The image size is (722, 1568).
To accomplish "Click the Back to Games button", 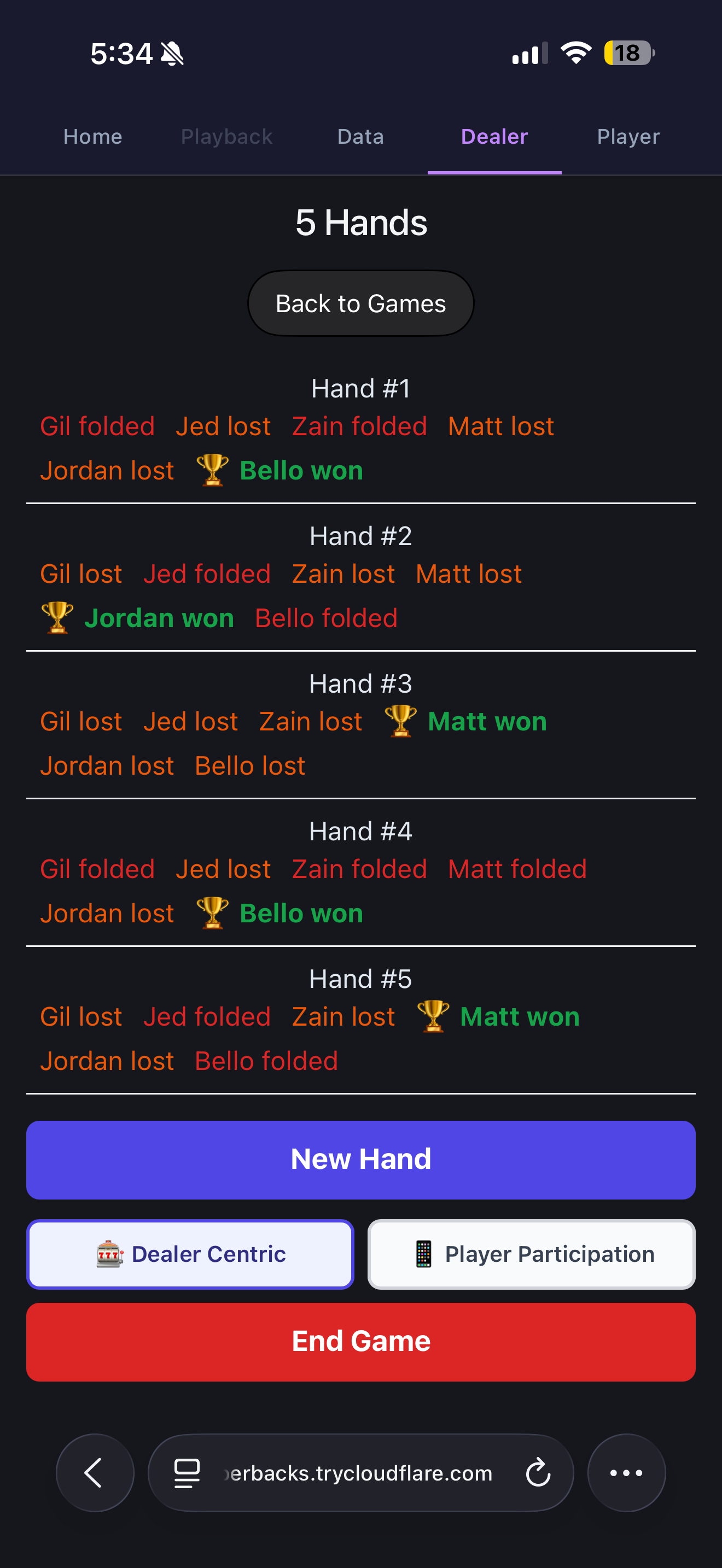I will [360, 302].
